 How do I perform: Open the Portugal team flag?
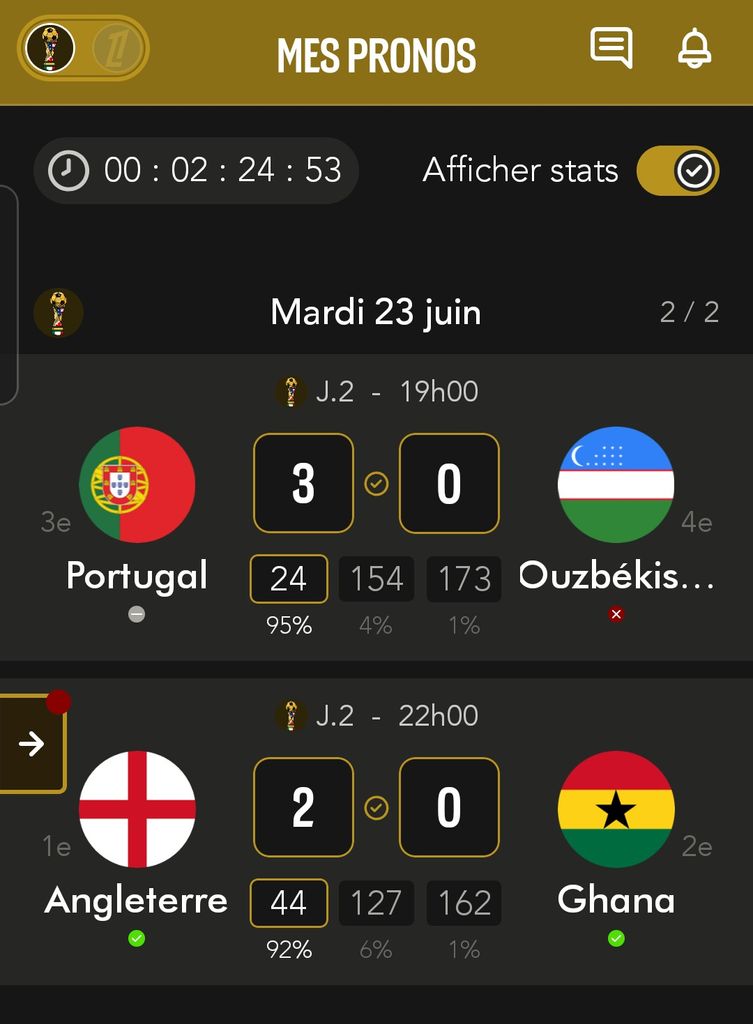[137, 485]
